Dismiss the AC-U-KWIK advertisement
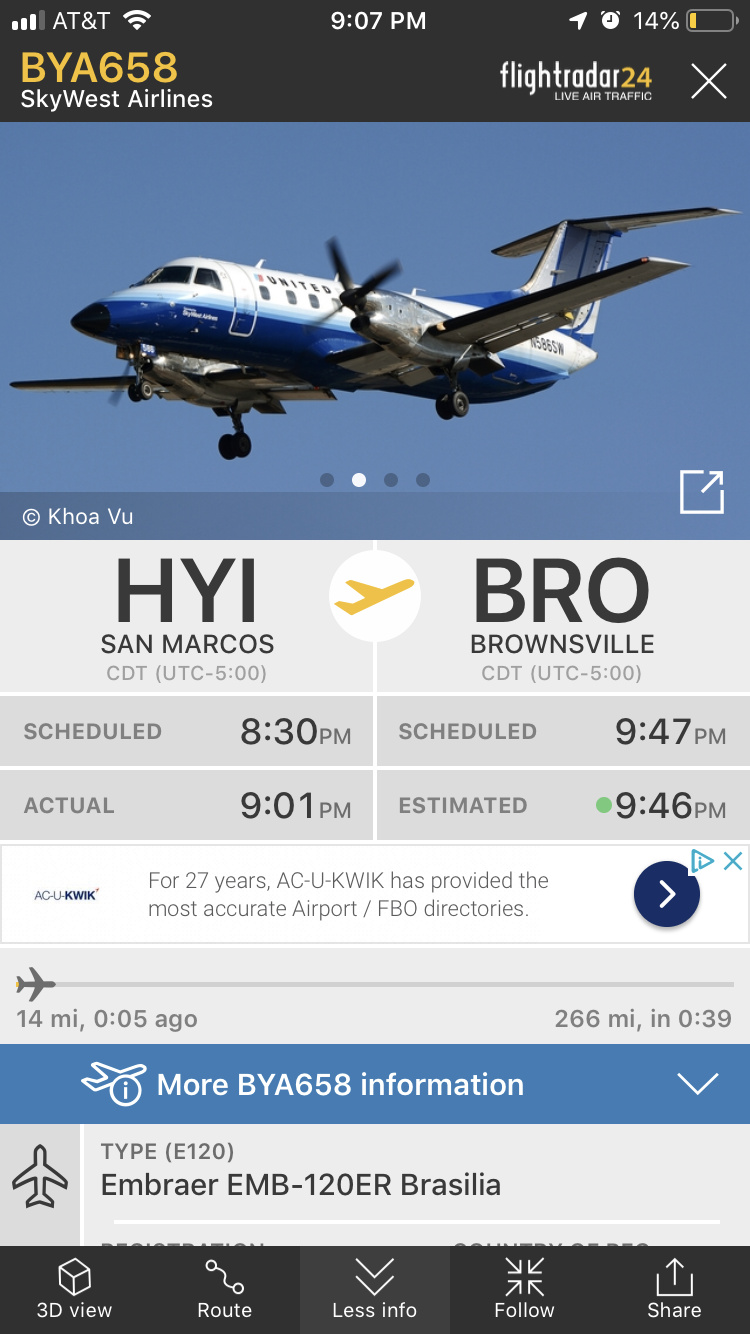Screen dimensions: 750x1334 pos(733,861)
